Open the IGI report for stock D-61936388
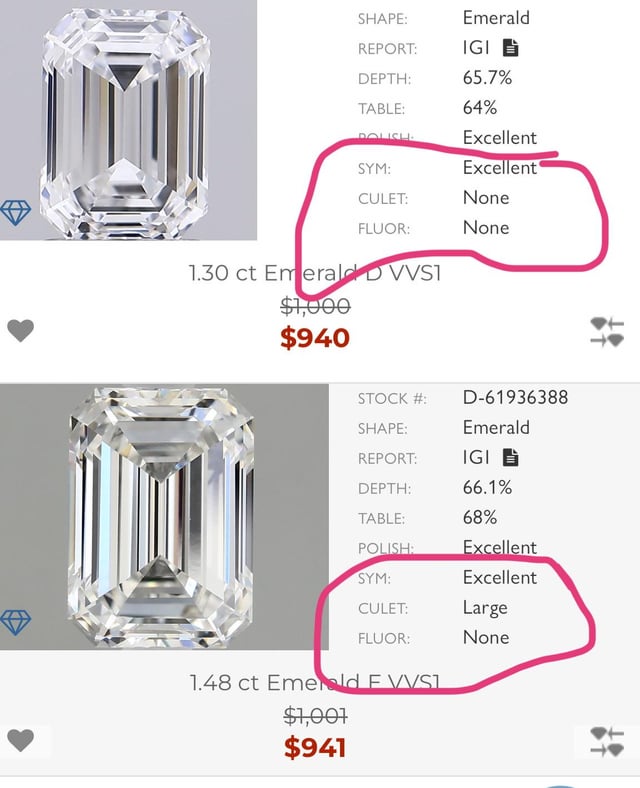This screenshot has height=788, width=640. tap(510, 458)
